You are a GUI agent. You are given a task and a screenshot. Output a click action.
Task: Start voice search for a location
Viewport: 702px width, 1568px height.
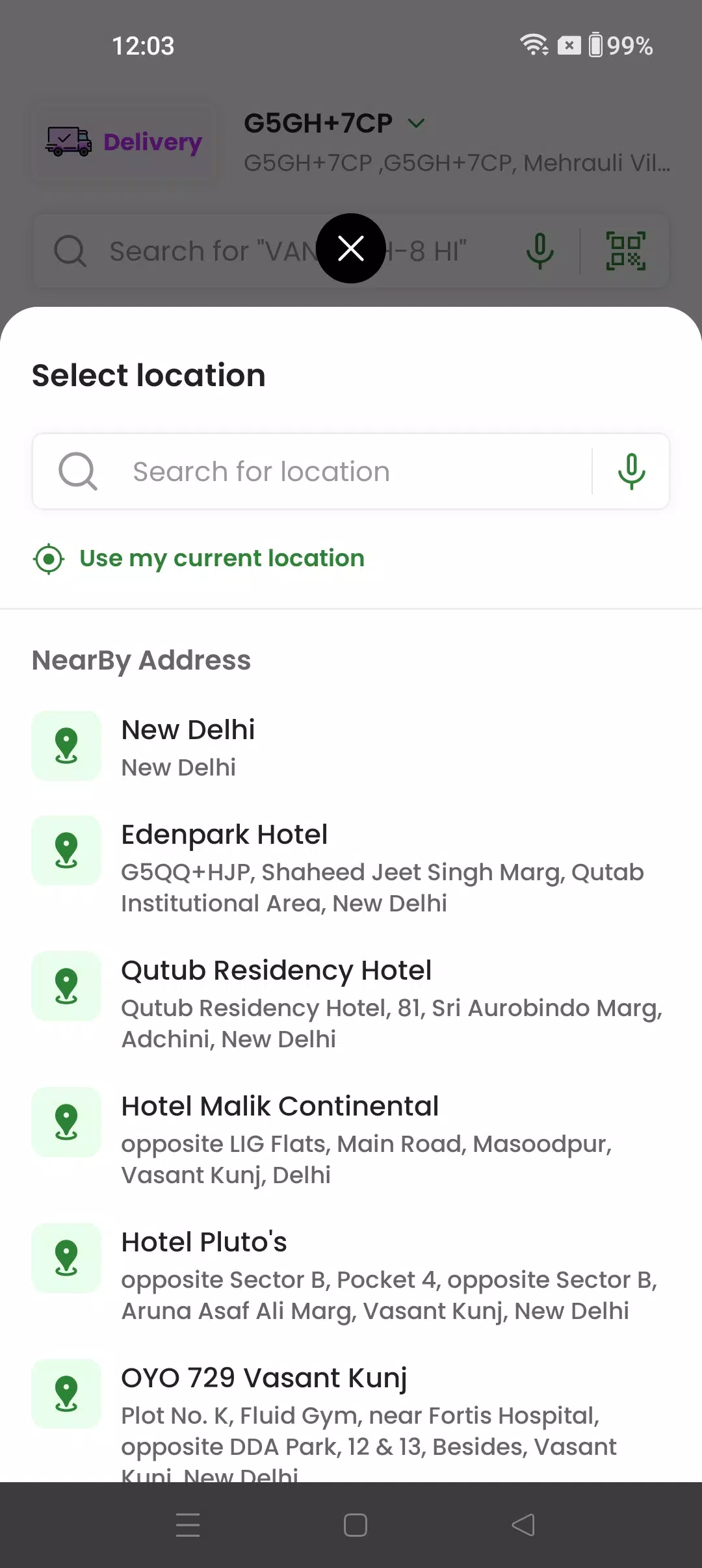pyautogui.click(x=631, y=471)
